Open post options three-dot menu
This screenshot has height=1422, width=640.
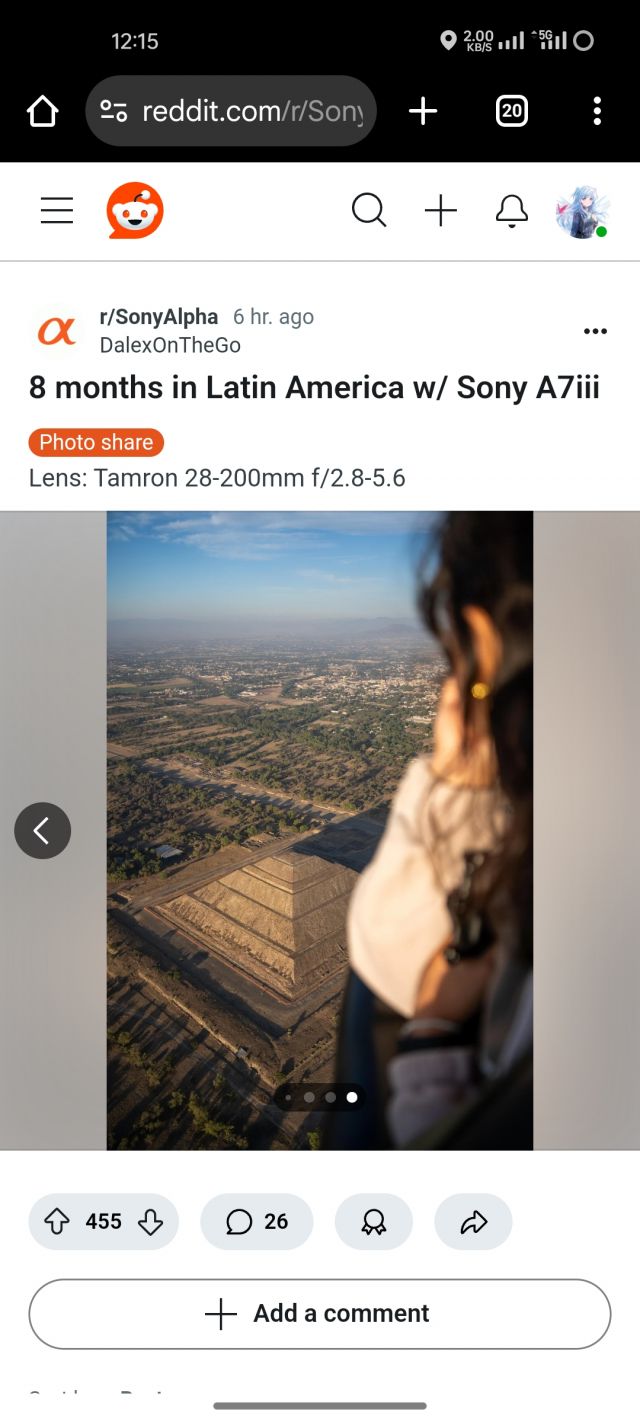click(595, 331)
